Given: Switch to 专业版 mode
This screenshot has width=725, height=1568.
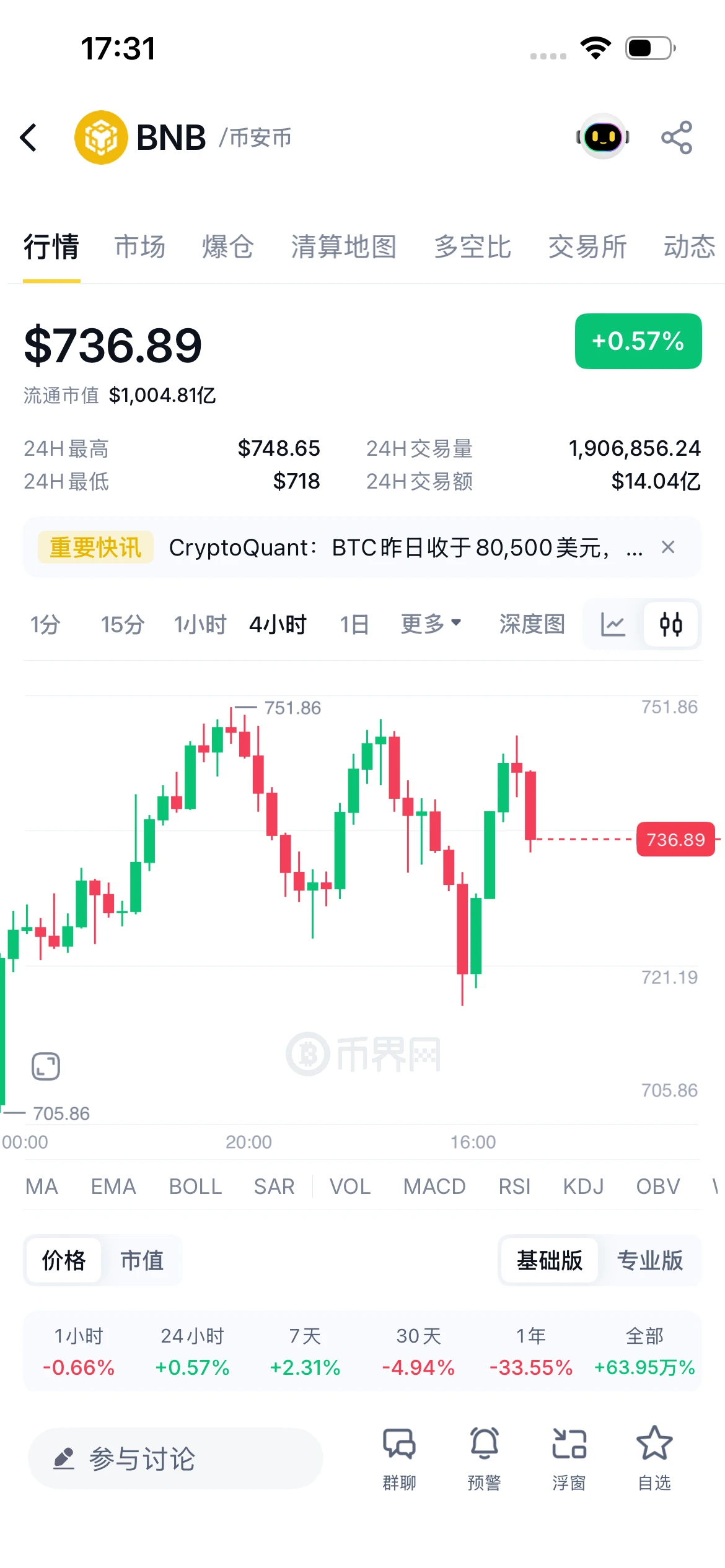Looking at the screenshot, I should pos(650,1260).
